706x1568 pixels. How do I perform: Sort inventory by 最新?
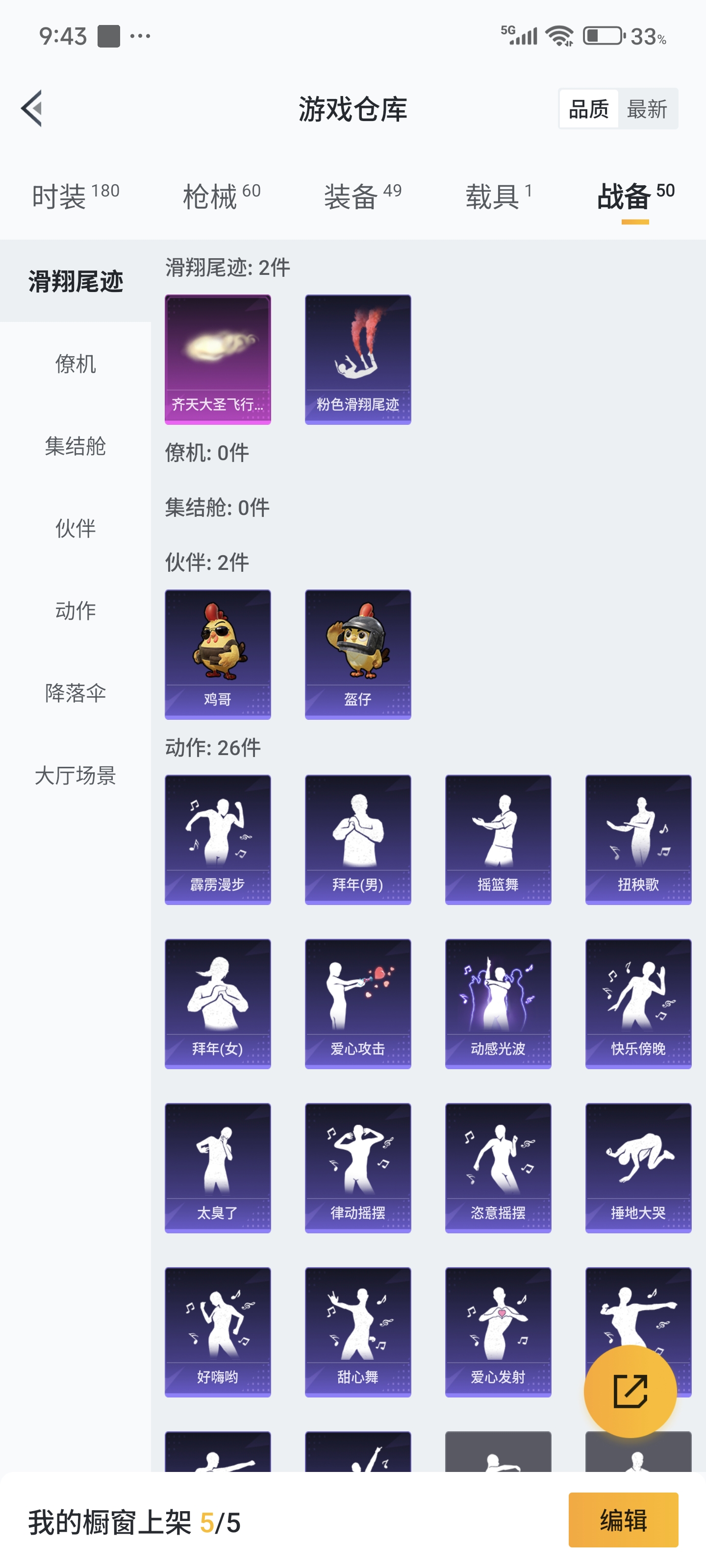pos(647,109)
